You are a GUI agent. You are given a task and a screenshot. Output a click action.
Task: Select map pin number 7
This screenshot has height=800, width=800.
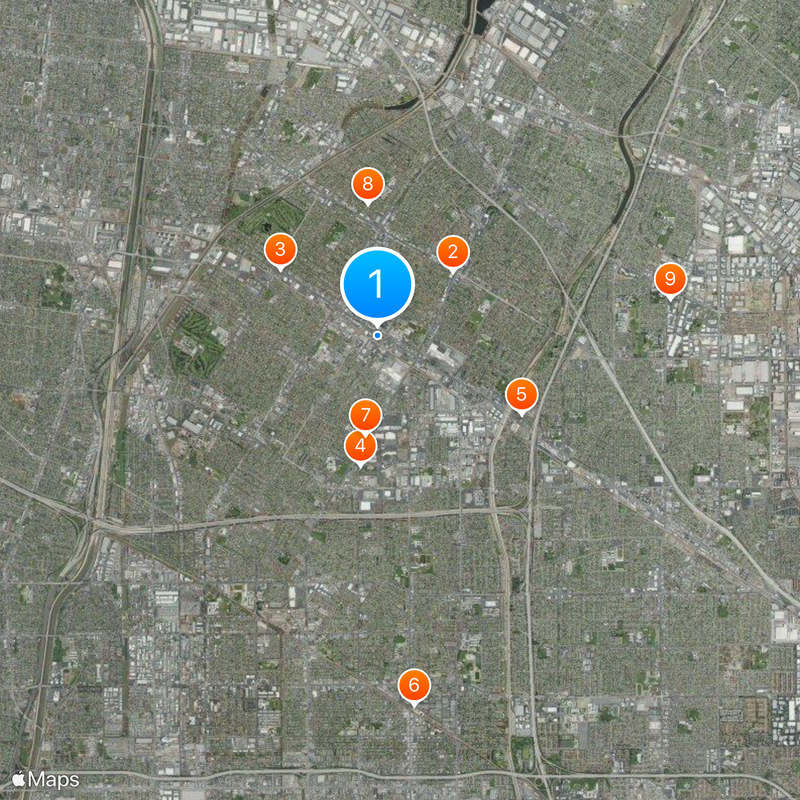366,414
